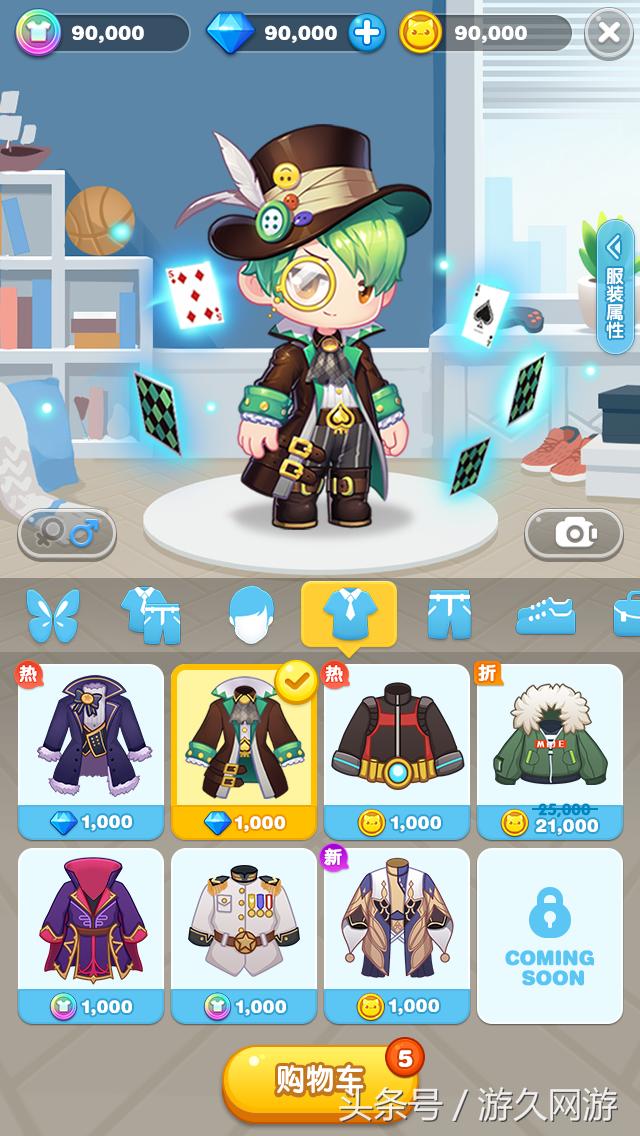Open the 购物车 shopping cart
Image resolution: width=640 pixels, height=1136 pixels.
[x=320, y=1081]
